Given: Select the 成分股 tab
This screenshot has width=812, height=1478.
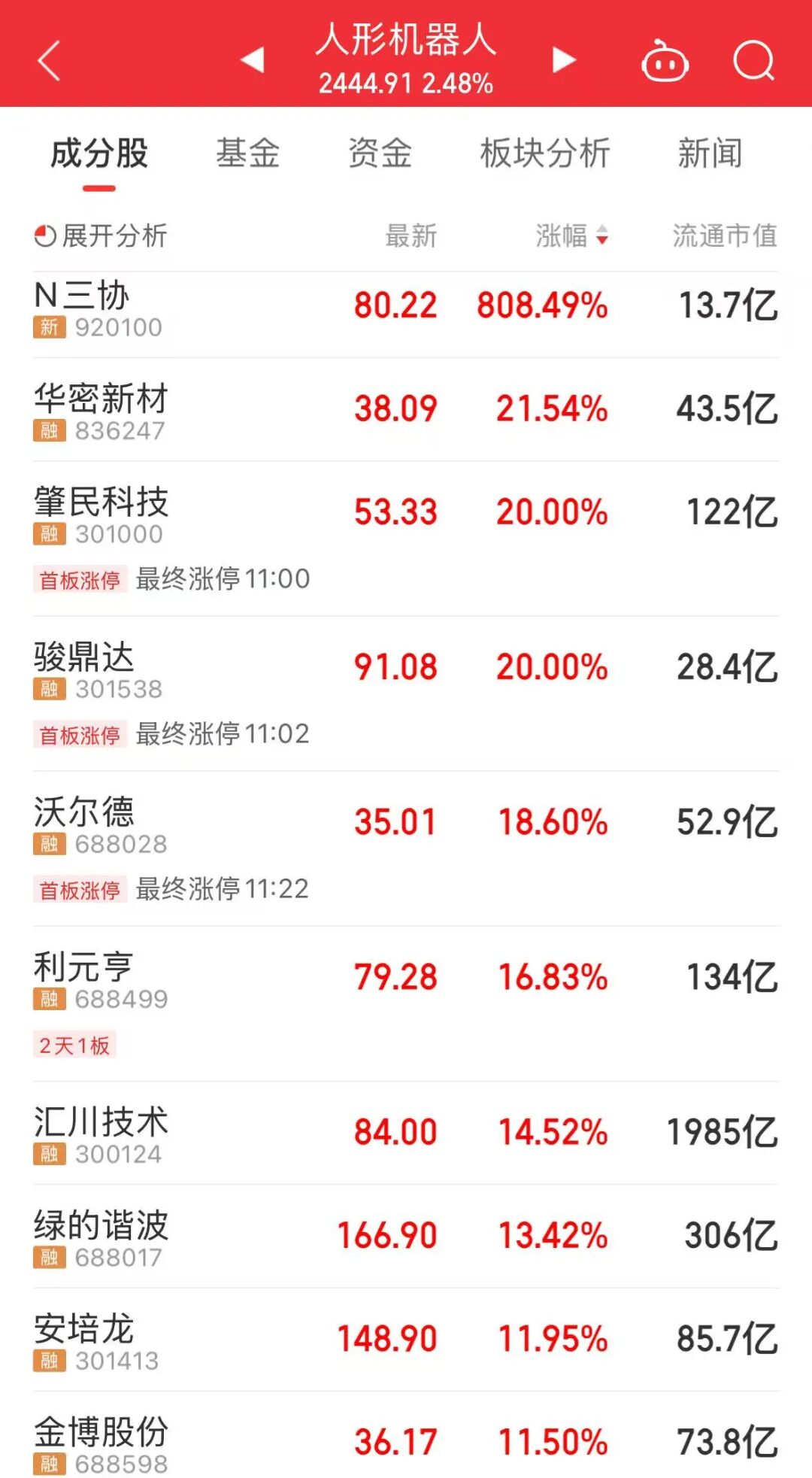Looking at the screenshot, I should coord(99,153).
